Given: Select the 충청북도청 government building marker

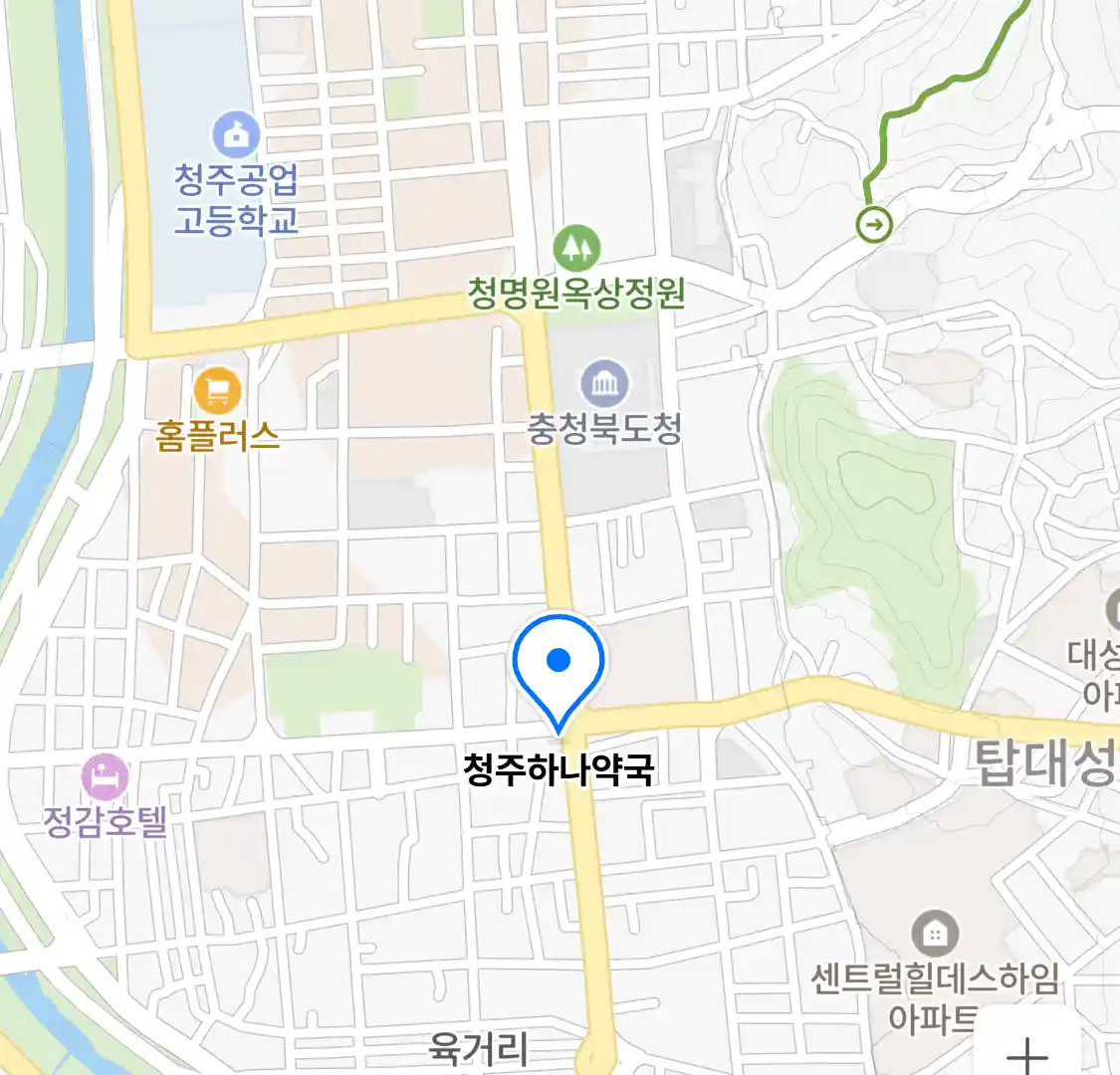Looking at the screenshot, I should coord(605,384).
